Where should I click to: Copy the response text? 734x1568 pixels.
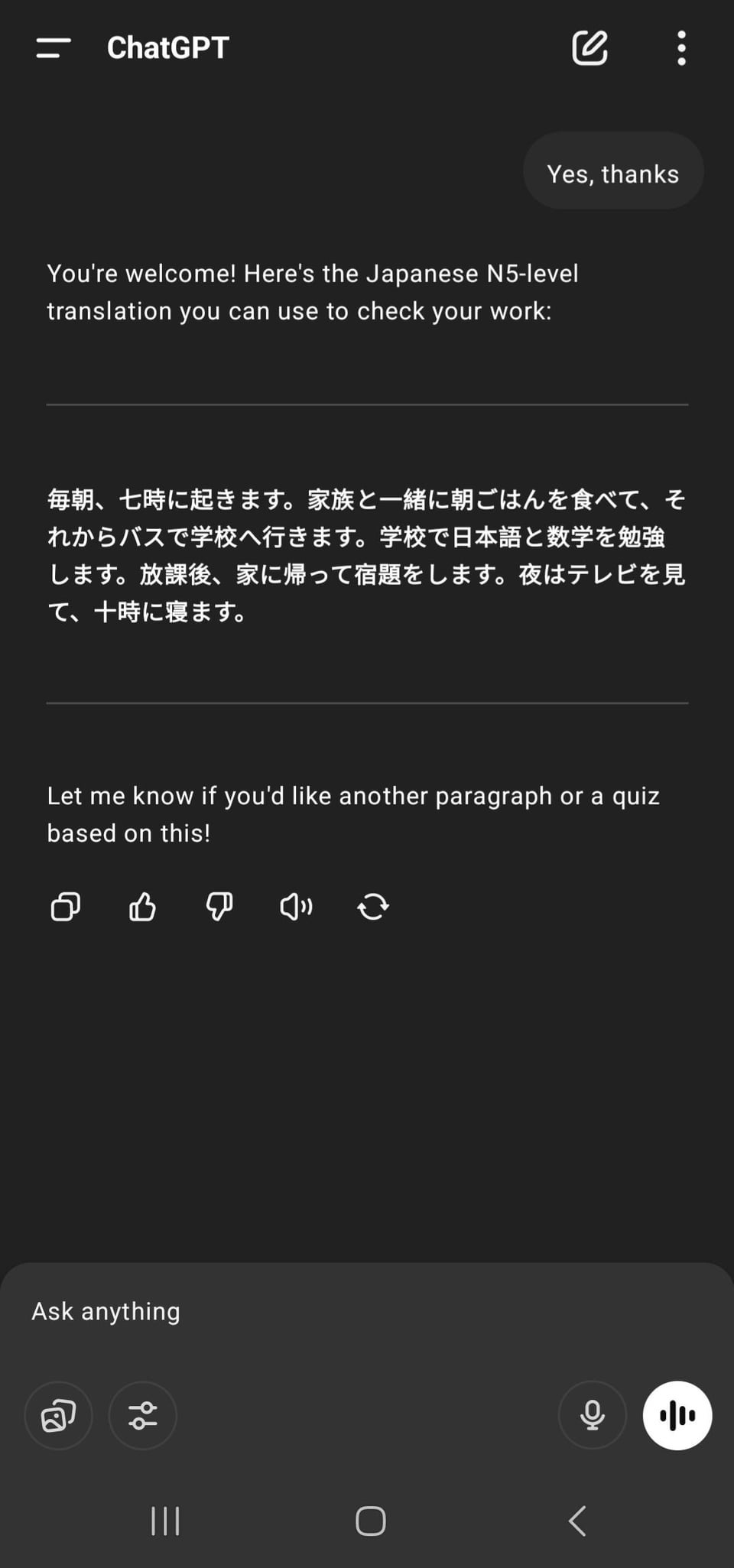tap(66, 907)
